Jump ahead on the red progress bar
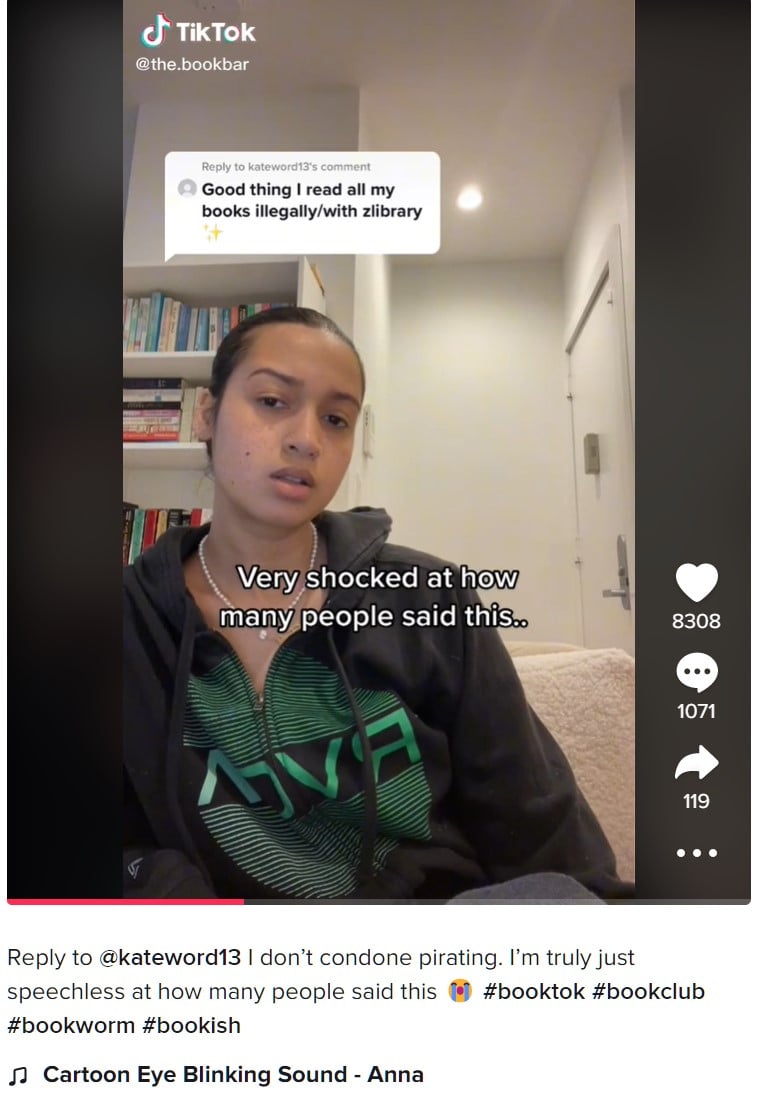The image size is (762, 1099). [500, 901]
